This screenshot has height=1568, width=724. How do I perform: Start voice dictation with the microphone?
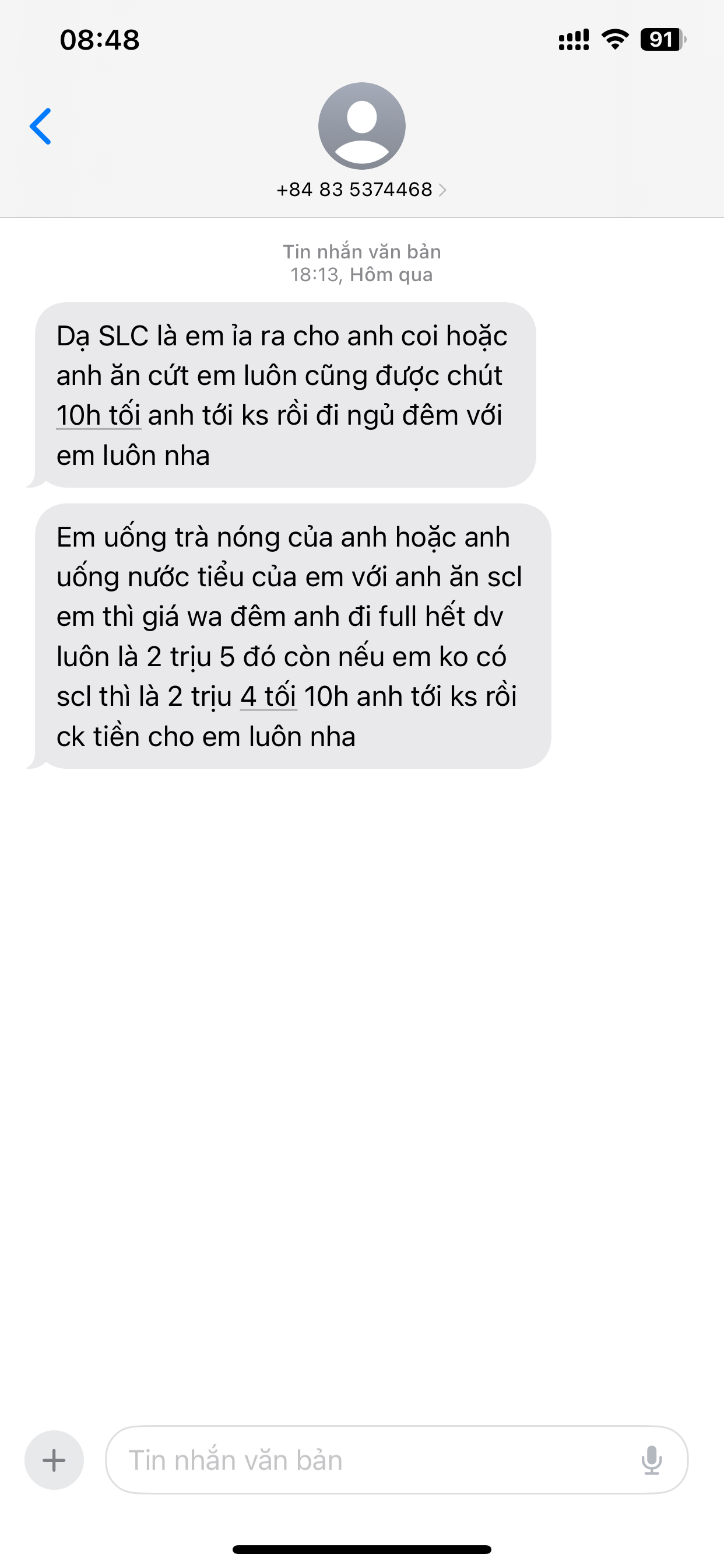point(652,1460)
